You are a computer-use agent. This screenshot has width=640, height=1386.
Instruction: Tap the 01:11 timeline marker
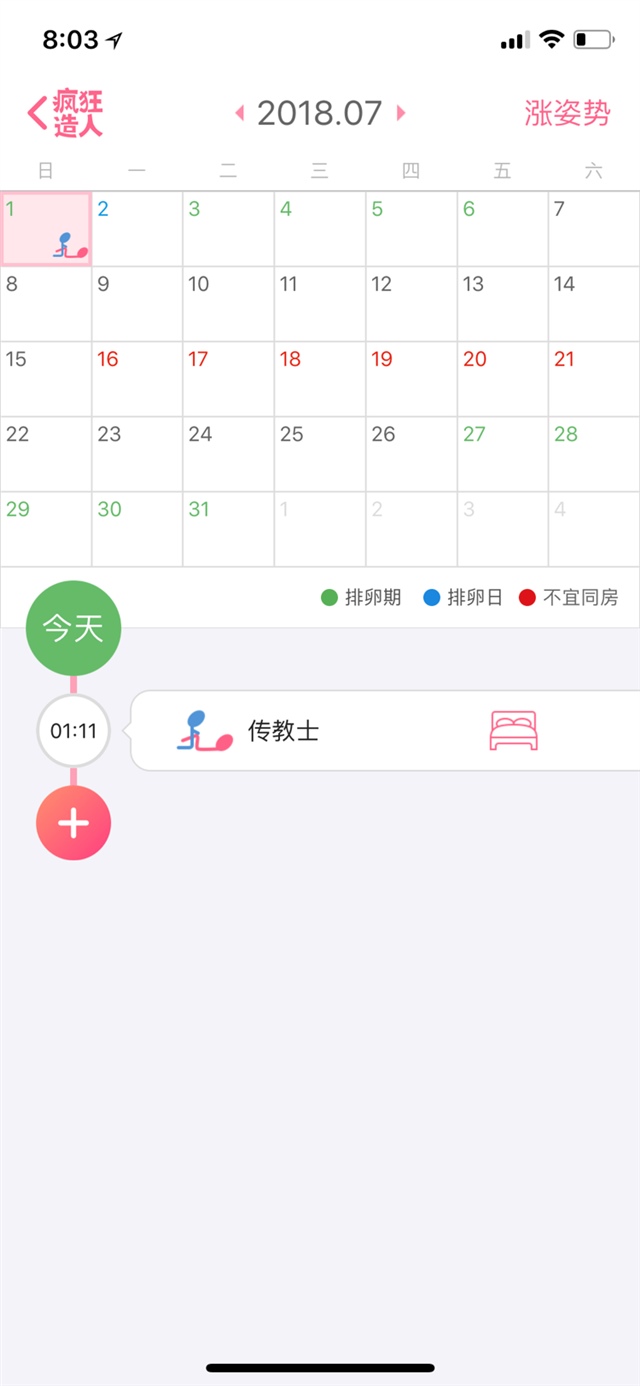pyautogui.click(x=73, y=731)
